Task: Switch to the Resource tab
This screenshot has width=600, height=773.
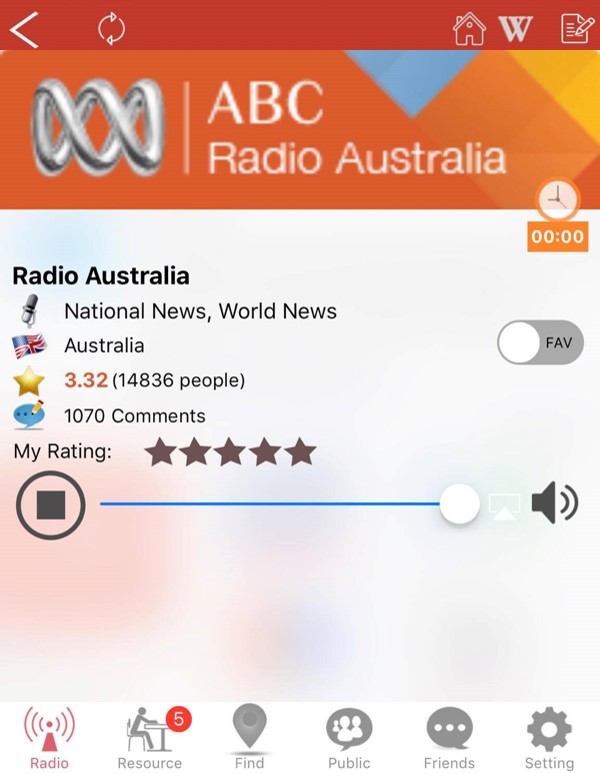Action: 150,739
